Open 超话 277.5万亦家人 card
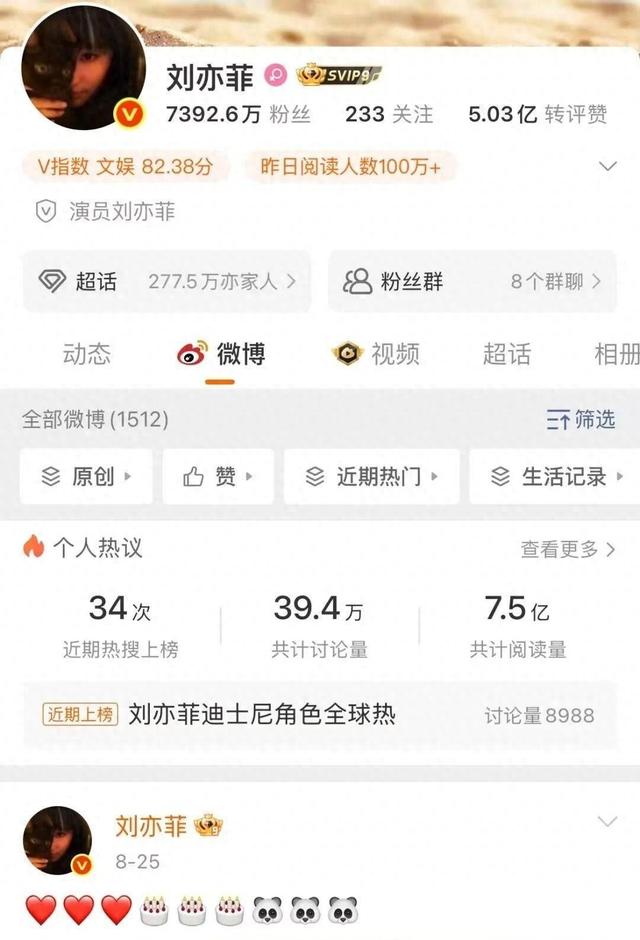 (167, 281)
